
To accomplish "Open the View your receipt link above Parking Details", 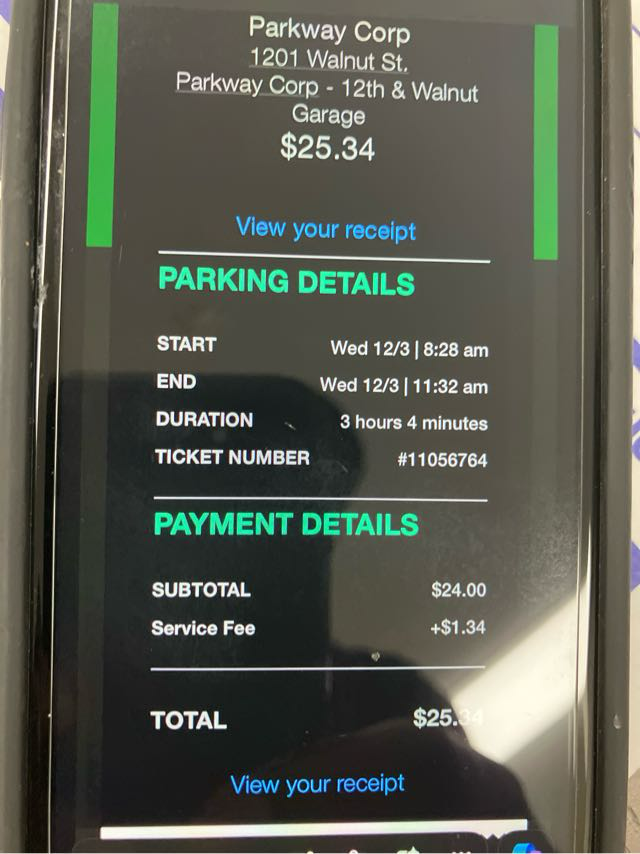I will point(325,229).
